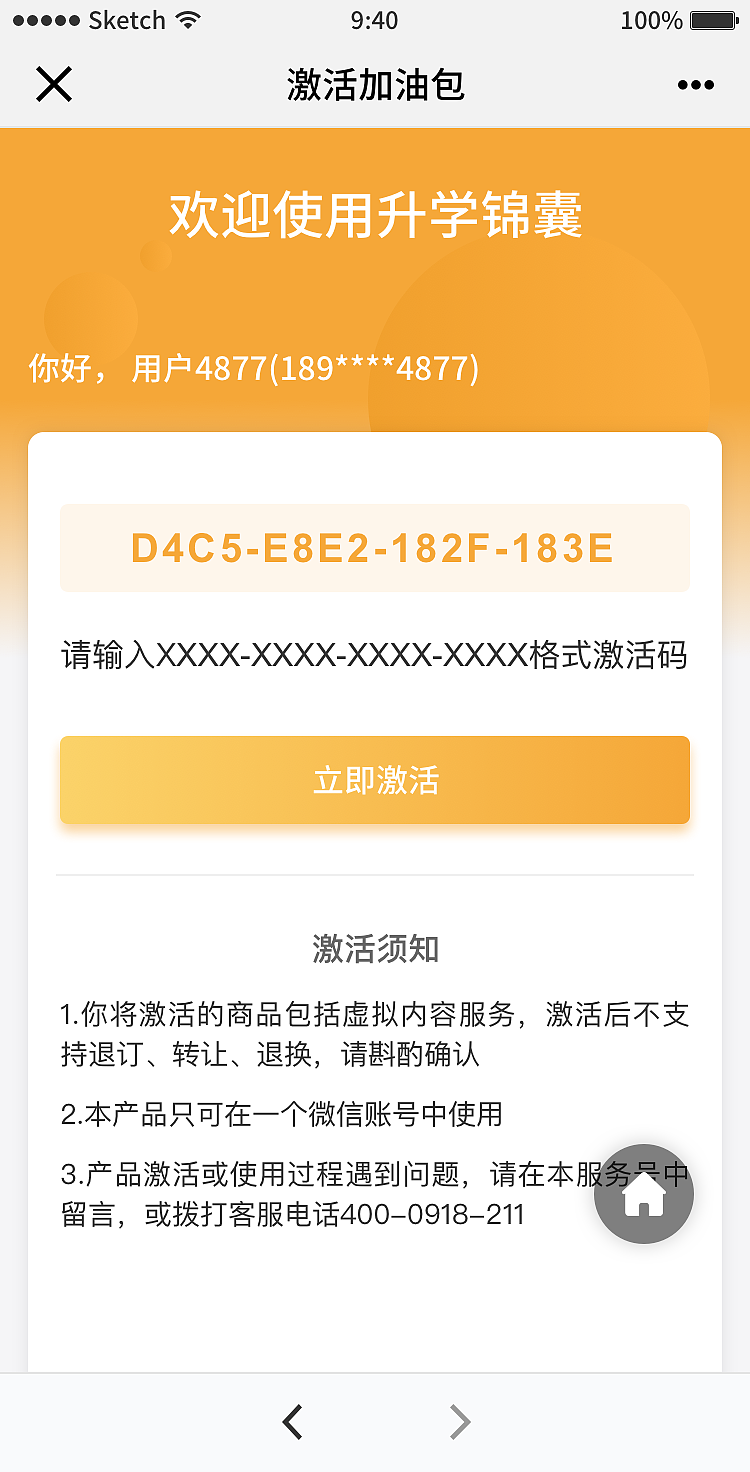Tap the 立即激活 activation button
750x1472 pixels.
pyautogui.click(x=375, y=781)
